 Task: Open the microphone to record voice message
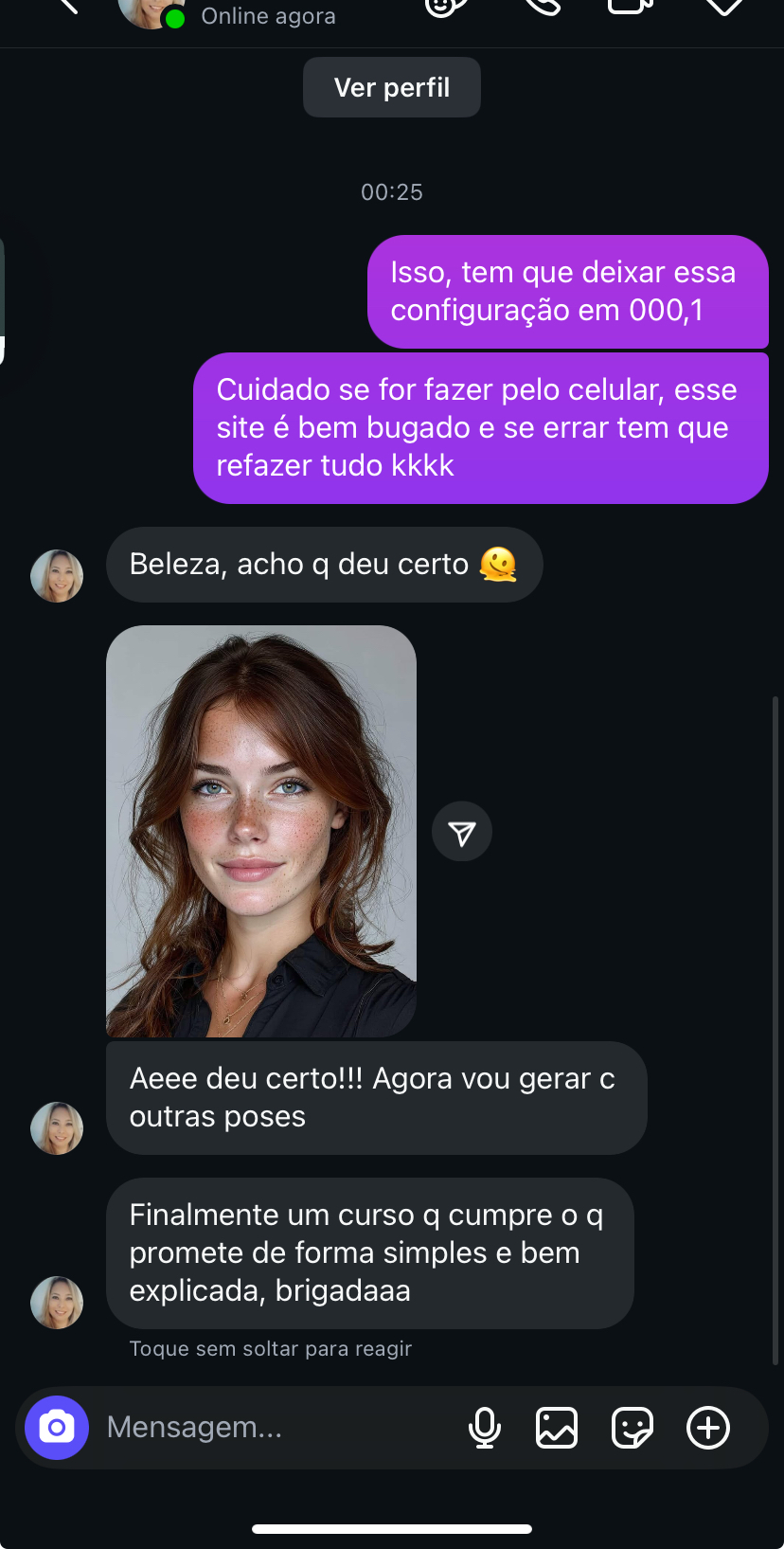486,1428
